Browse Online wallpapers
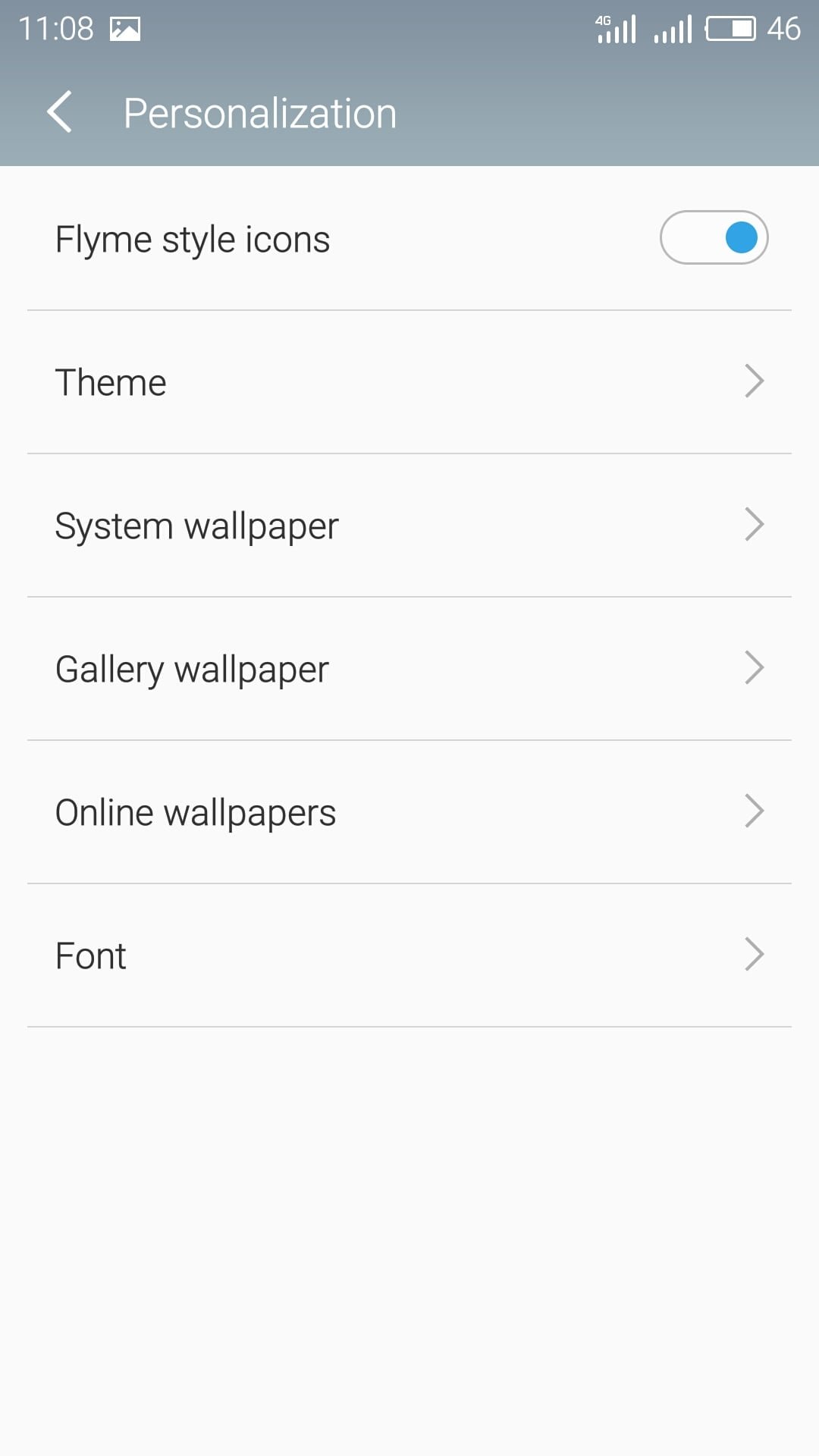 [x=409, y=812]
